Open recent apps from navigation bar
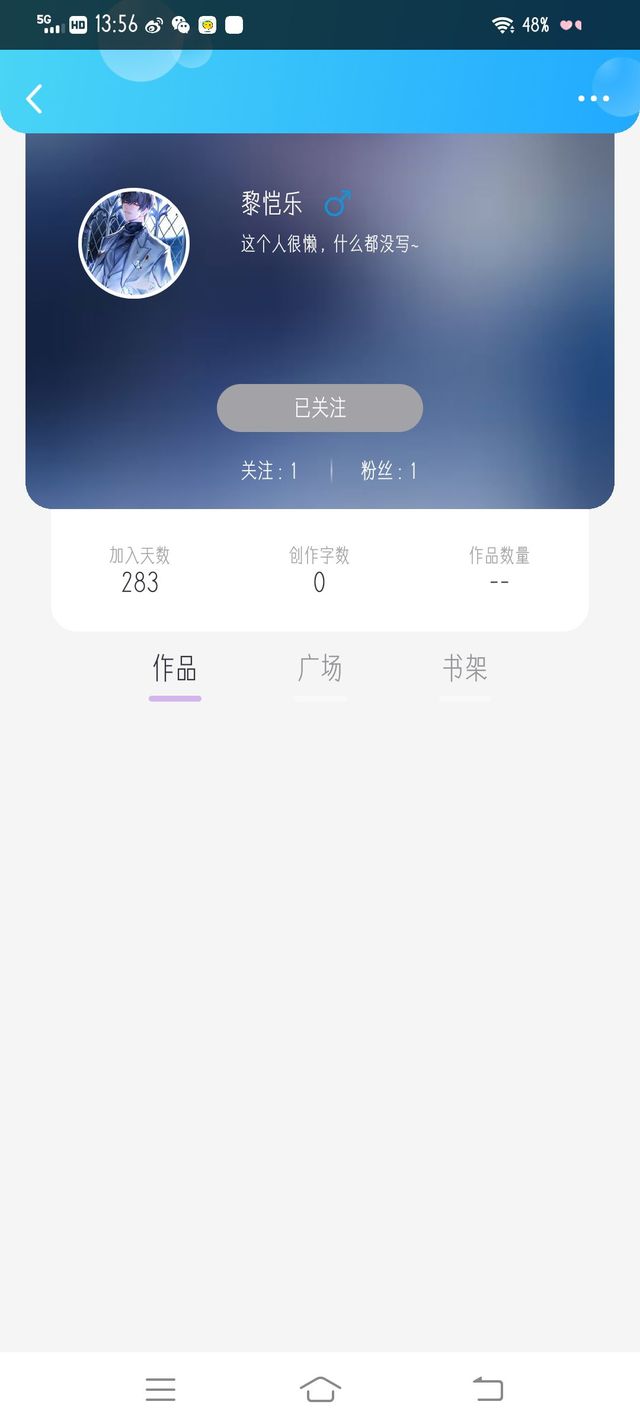The width and height of the screenshot is (640, 1427). (x=160, y=1389)
